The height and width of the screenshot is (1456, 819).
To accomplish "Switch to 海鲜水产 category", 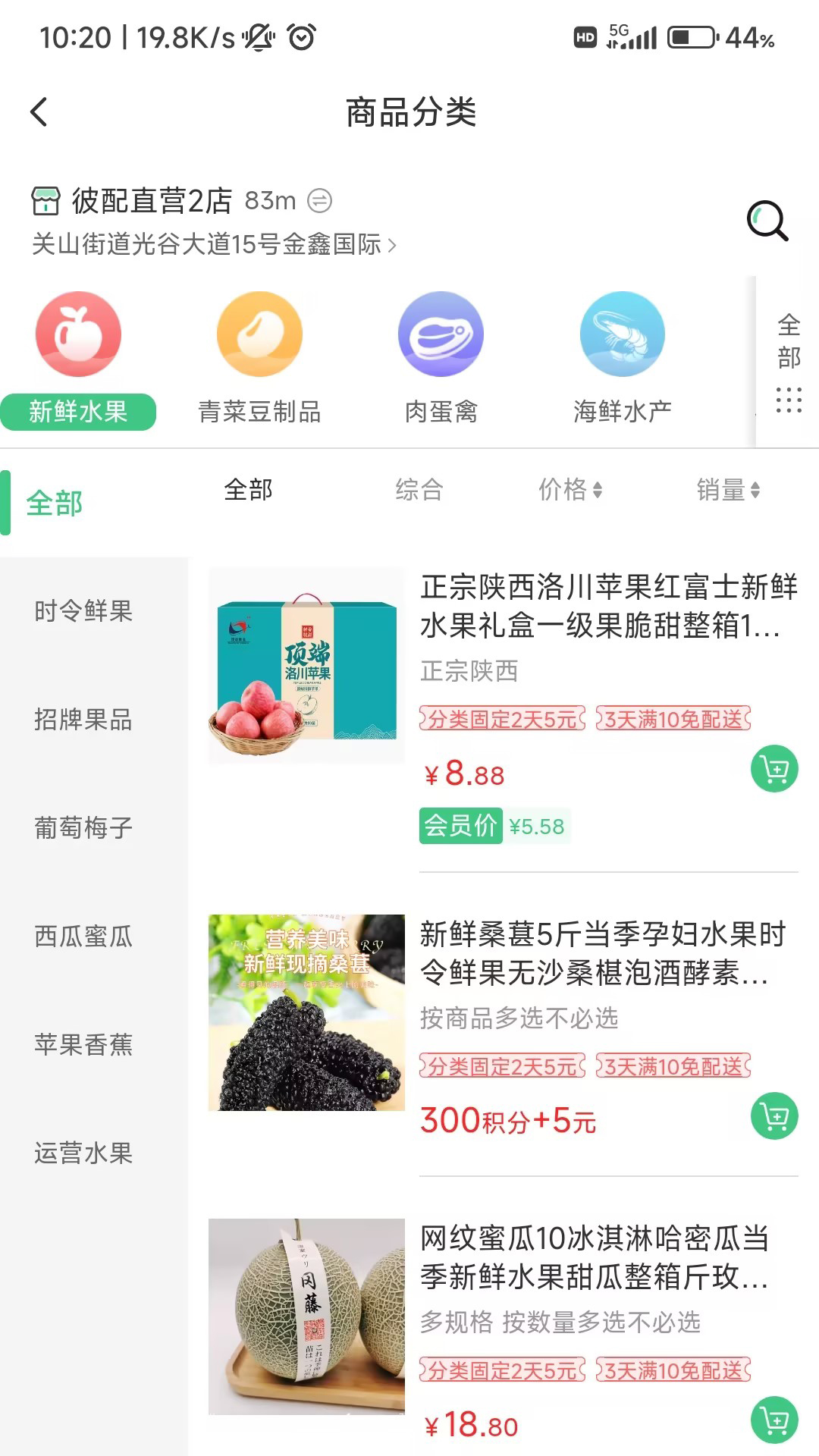I will point(623,356).
